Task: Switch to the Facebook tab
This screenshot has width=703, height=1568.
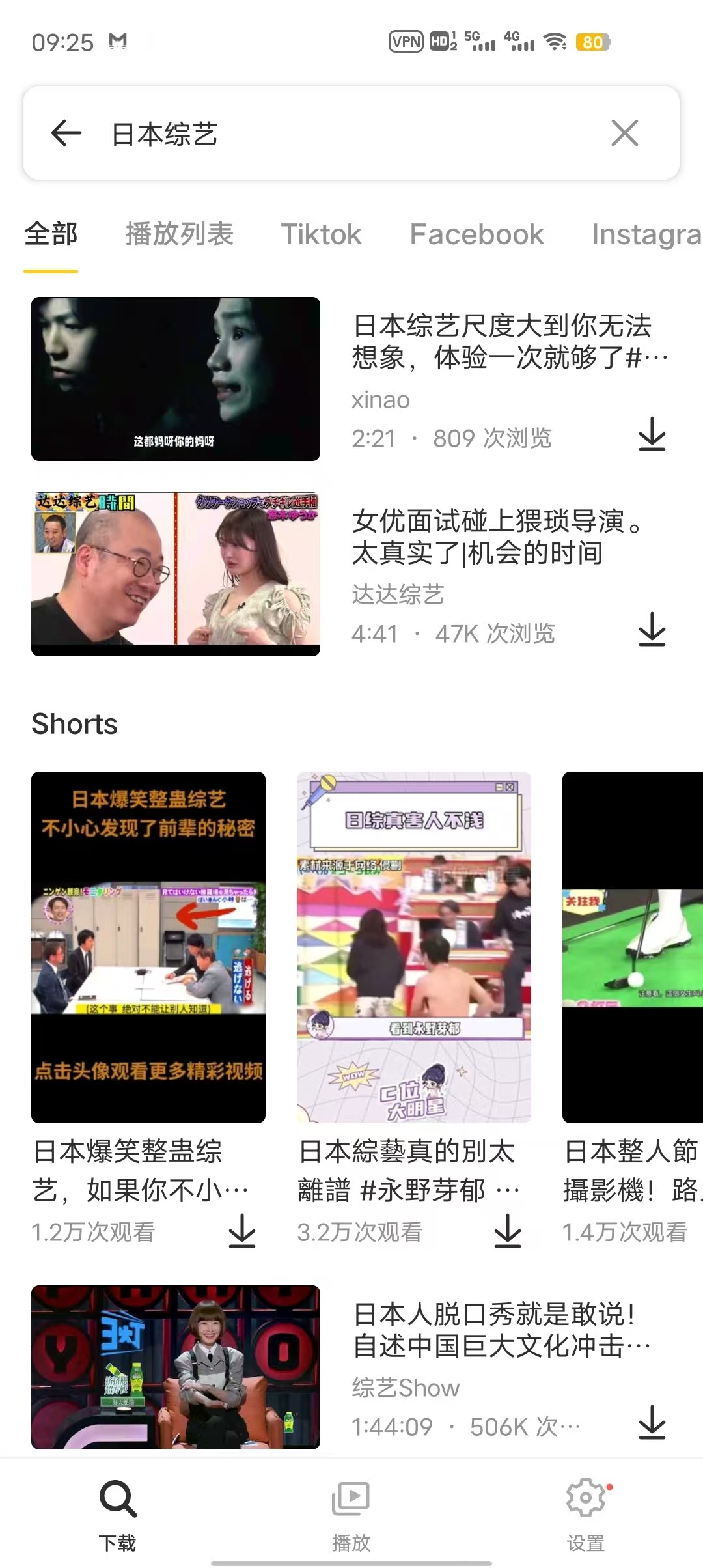Action: [476, 234]
